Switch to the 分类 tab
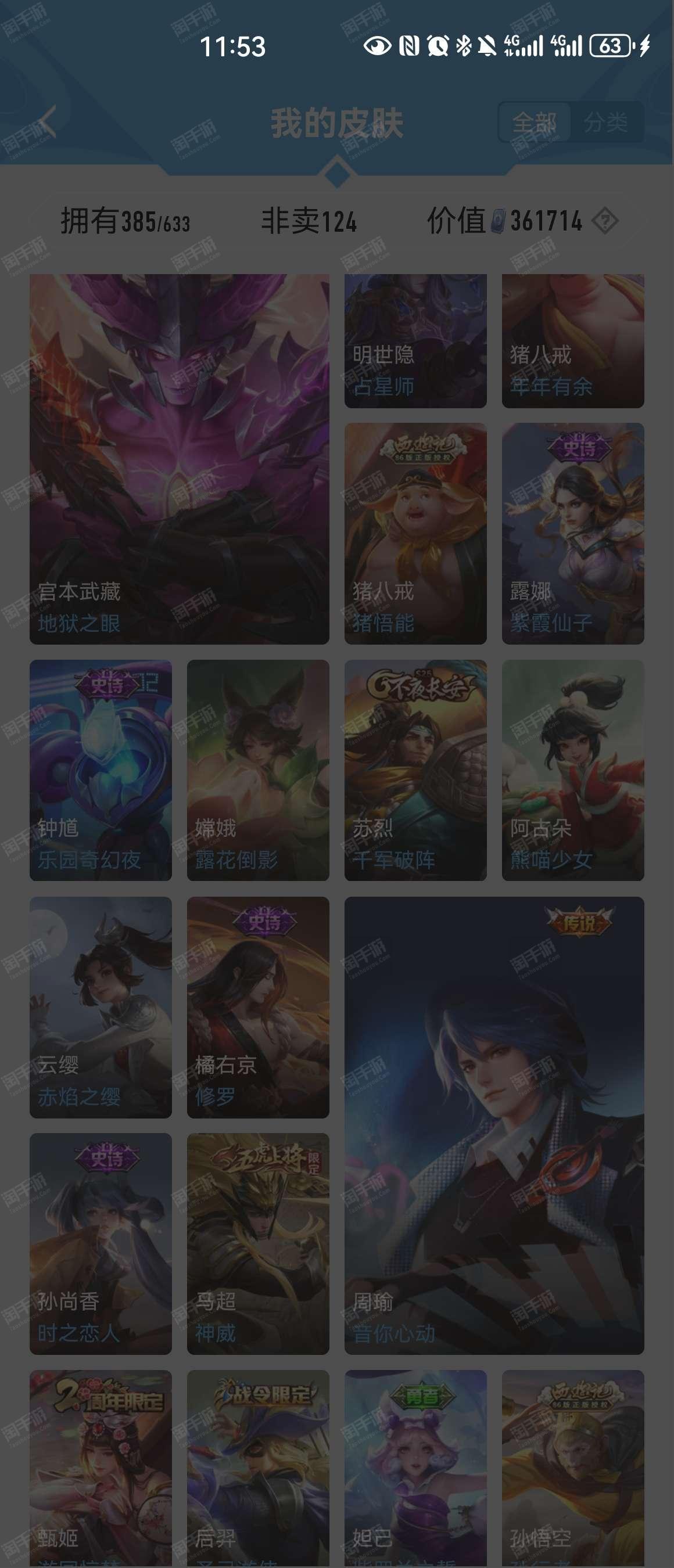This screenshot has width=674, height=1568. (x=606, y=123)
